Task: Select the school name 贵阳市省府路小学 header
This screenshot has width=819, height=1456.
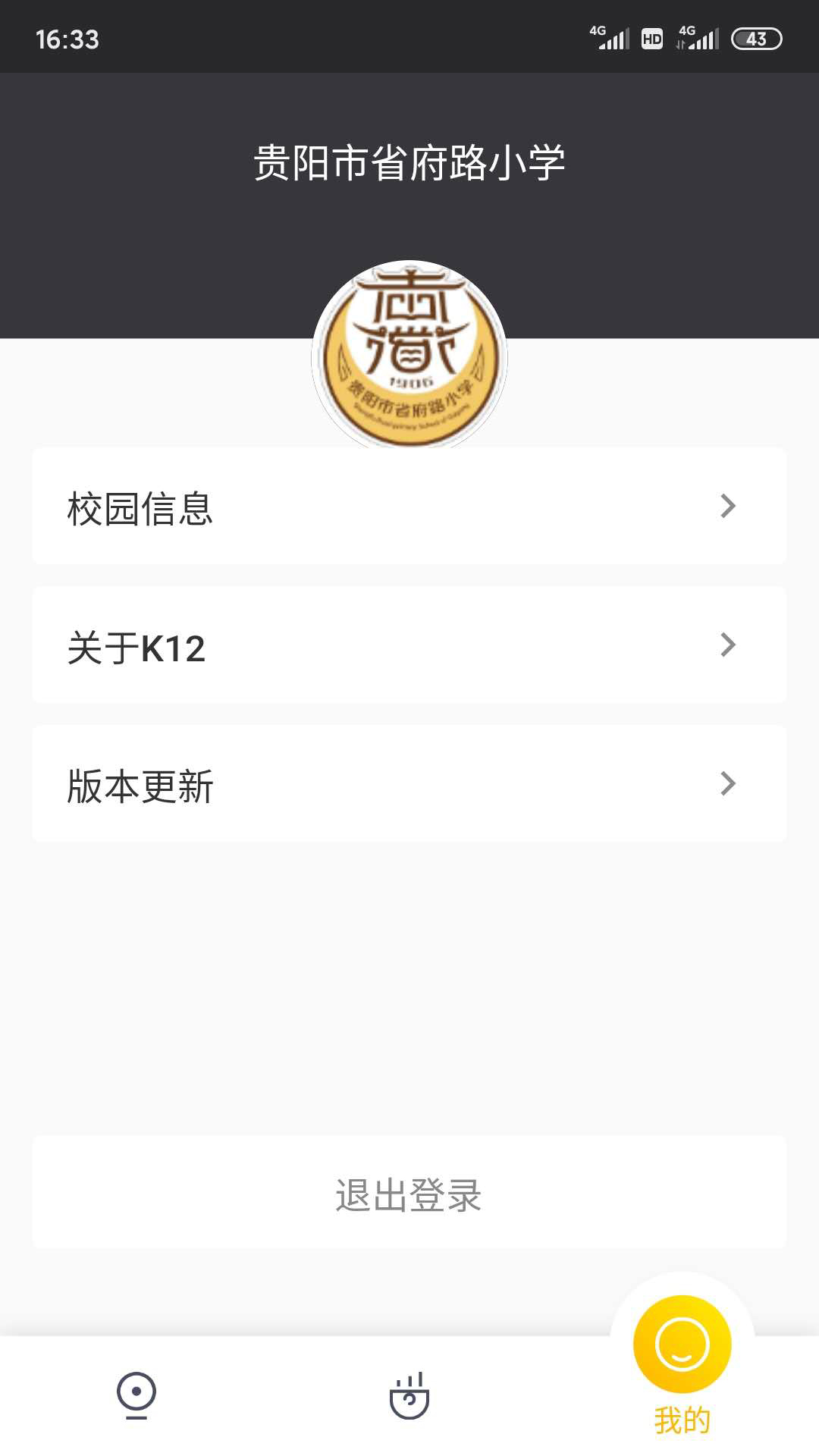Action: (409, 159)
